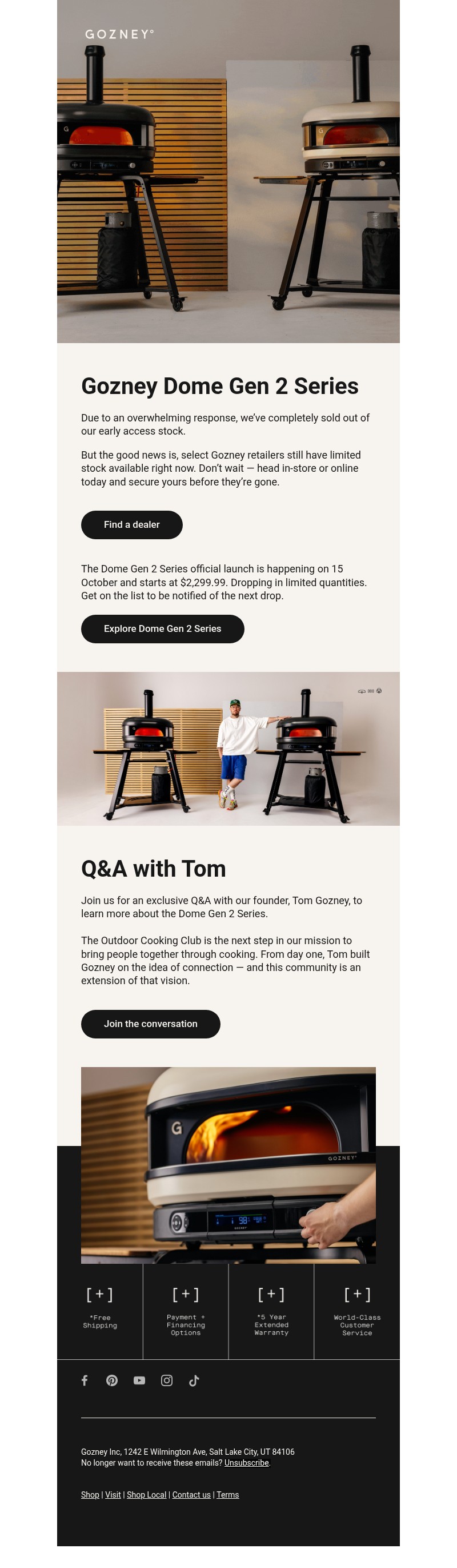Tap the Contact us link

191,1494
